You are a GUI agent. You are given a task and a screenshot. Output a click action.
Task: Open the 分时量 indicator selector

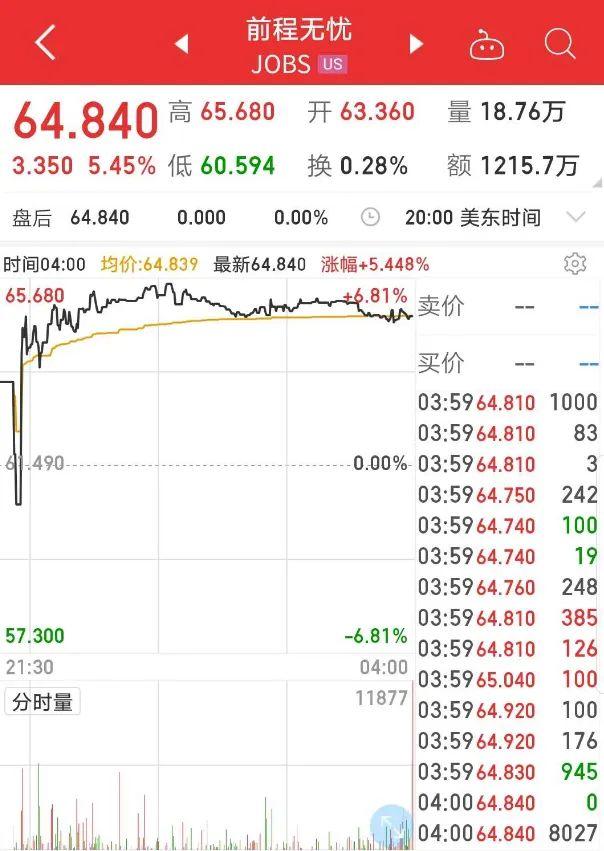click(43, 702)
